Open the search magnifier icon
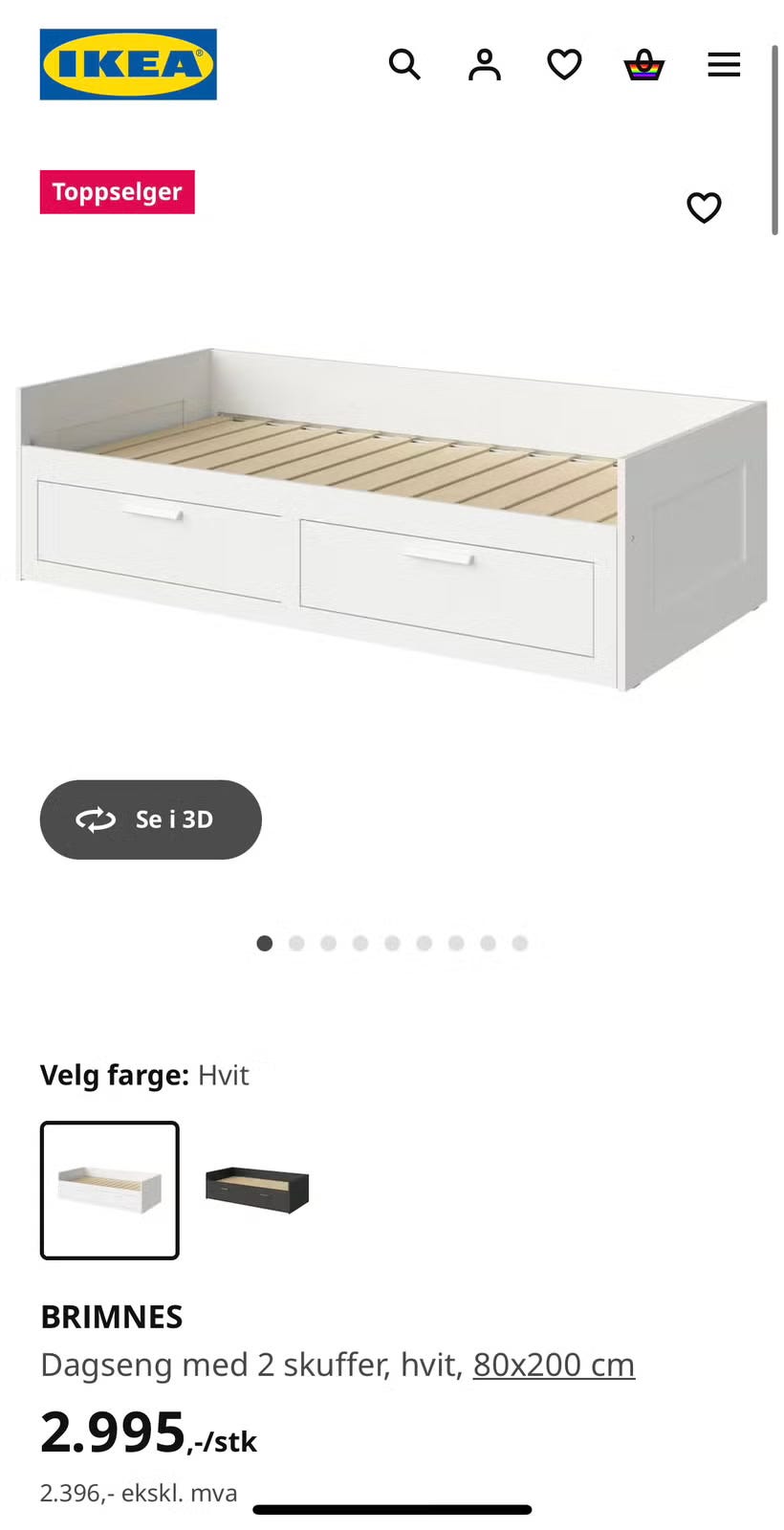This screenshot has height=1530, width=784. coord(404,65)
